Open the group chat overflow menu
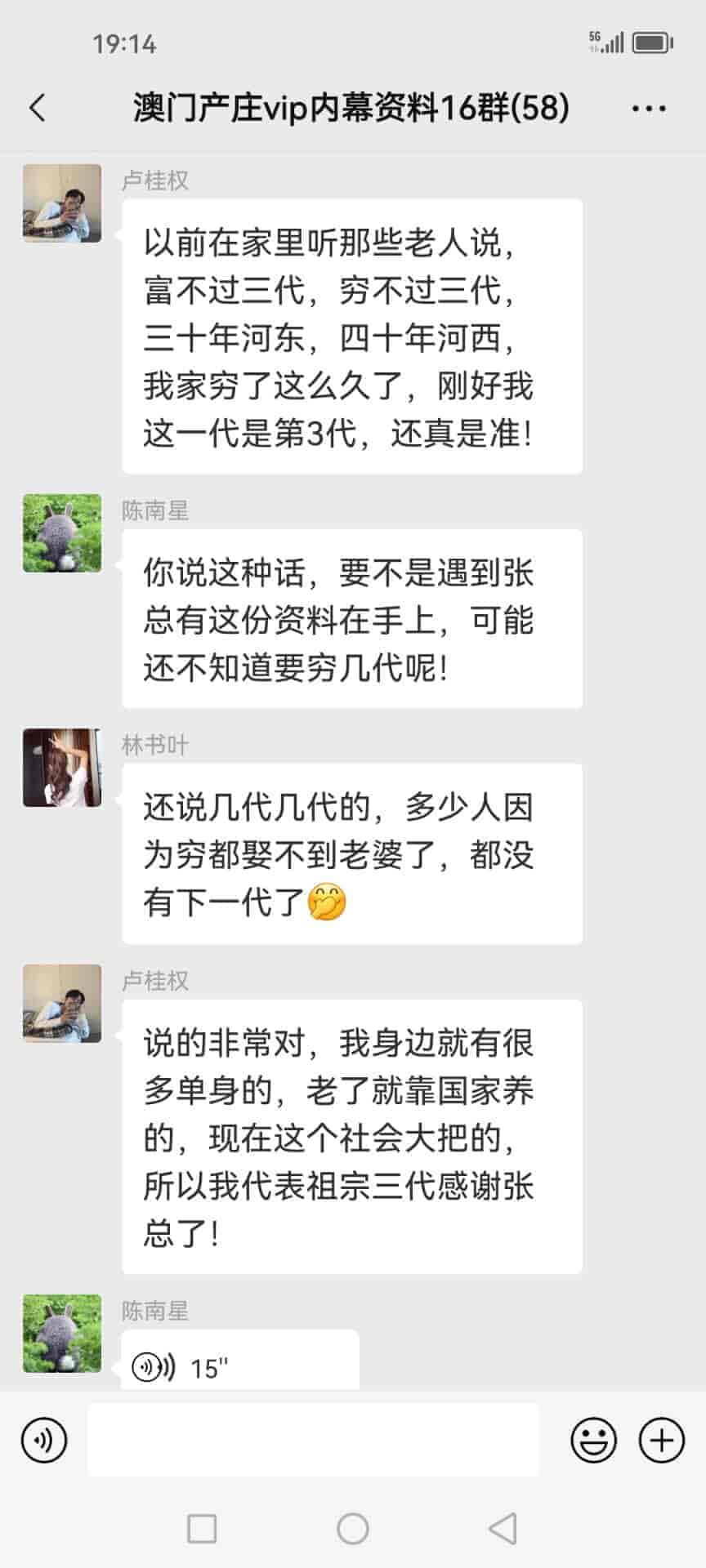 click(649, 108)
